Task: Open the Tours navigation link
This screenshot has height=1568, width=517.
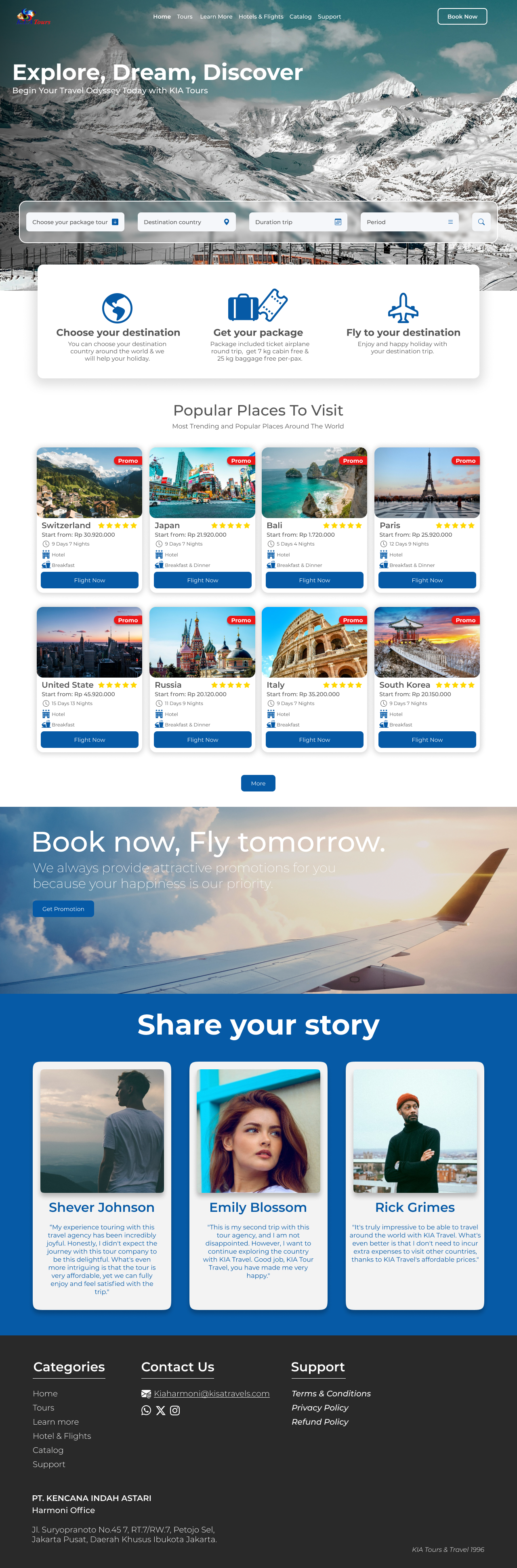Action: coord(185,17)
